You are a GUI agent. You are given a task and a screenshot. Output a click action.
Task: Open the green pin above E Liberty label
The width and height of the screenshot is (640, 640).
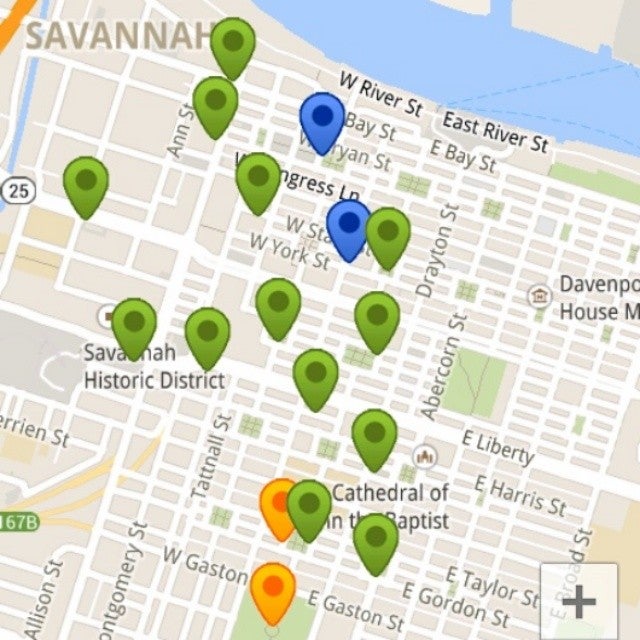pos(374,434)
